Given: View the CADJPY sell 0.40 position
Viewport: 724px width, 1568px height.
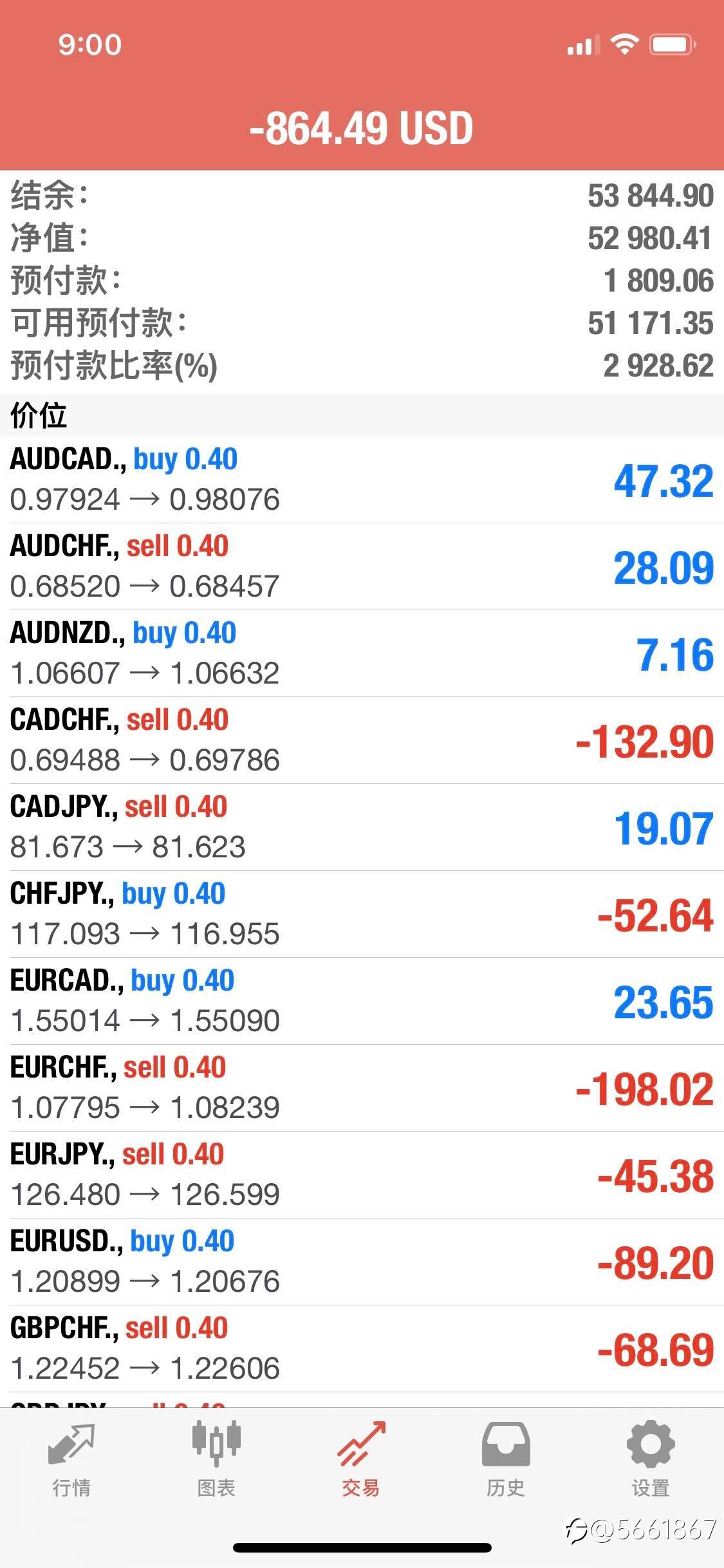Looking at the screenshot, I should click(x=362, y=827).
